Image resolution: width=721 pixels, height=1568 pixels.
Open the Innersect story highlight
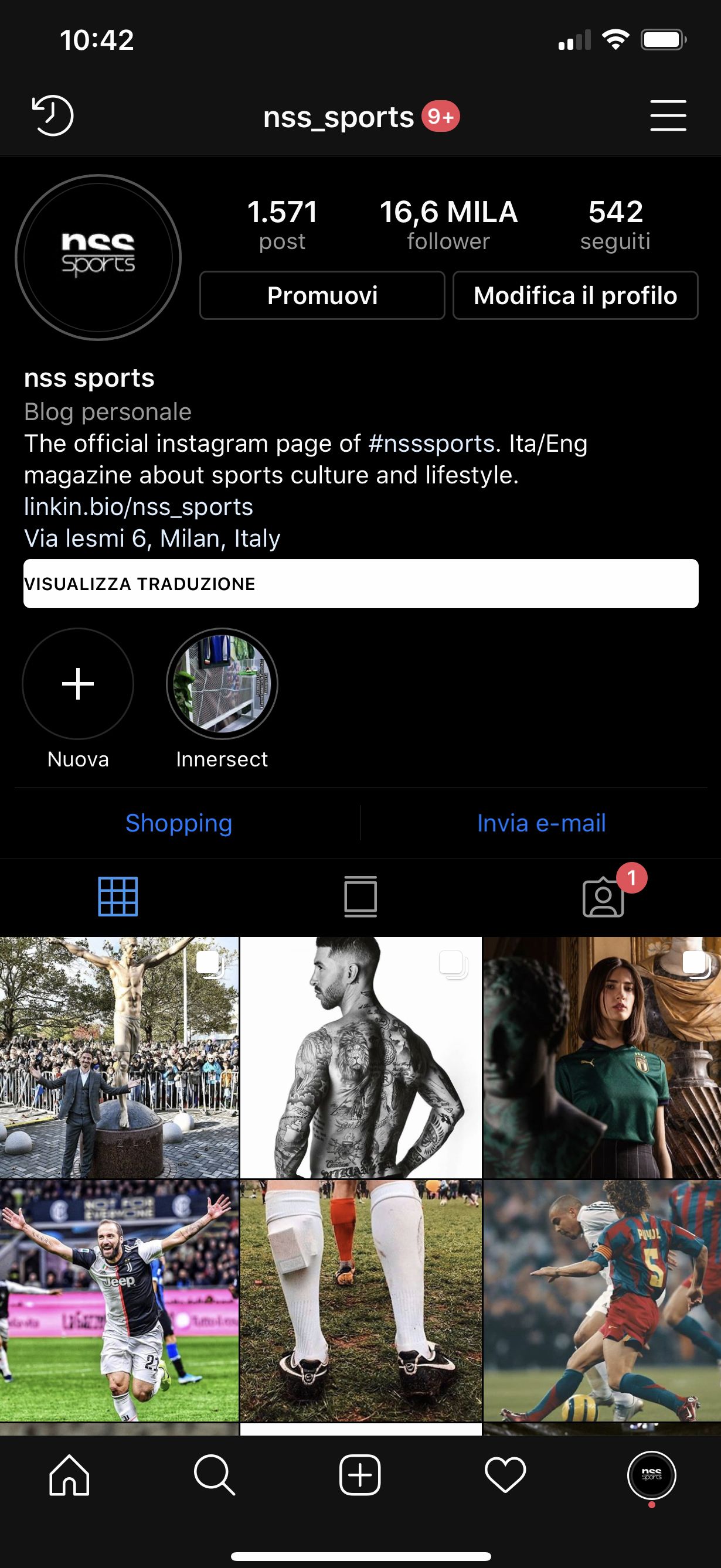pos(222,684)
